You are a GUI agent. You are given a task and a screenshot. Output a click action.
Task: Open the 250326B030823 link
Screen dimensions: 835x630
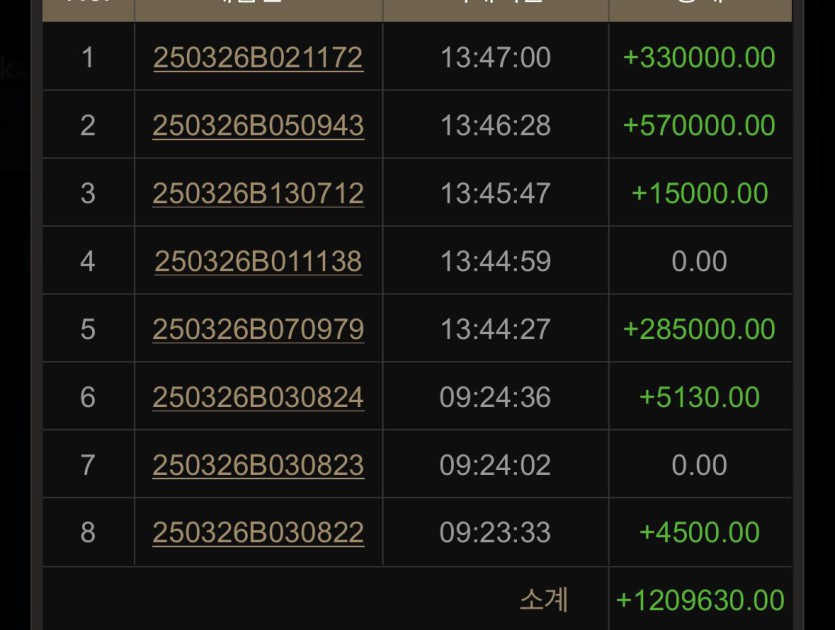(258, 466)
